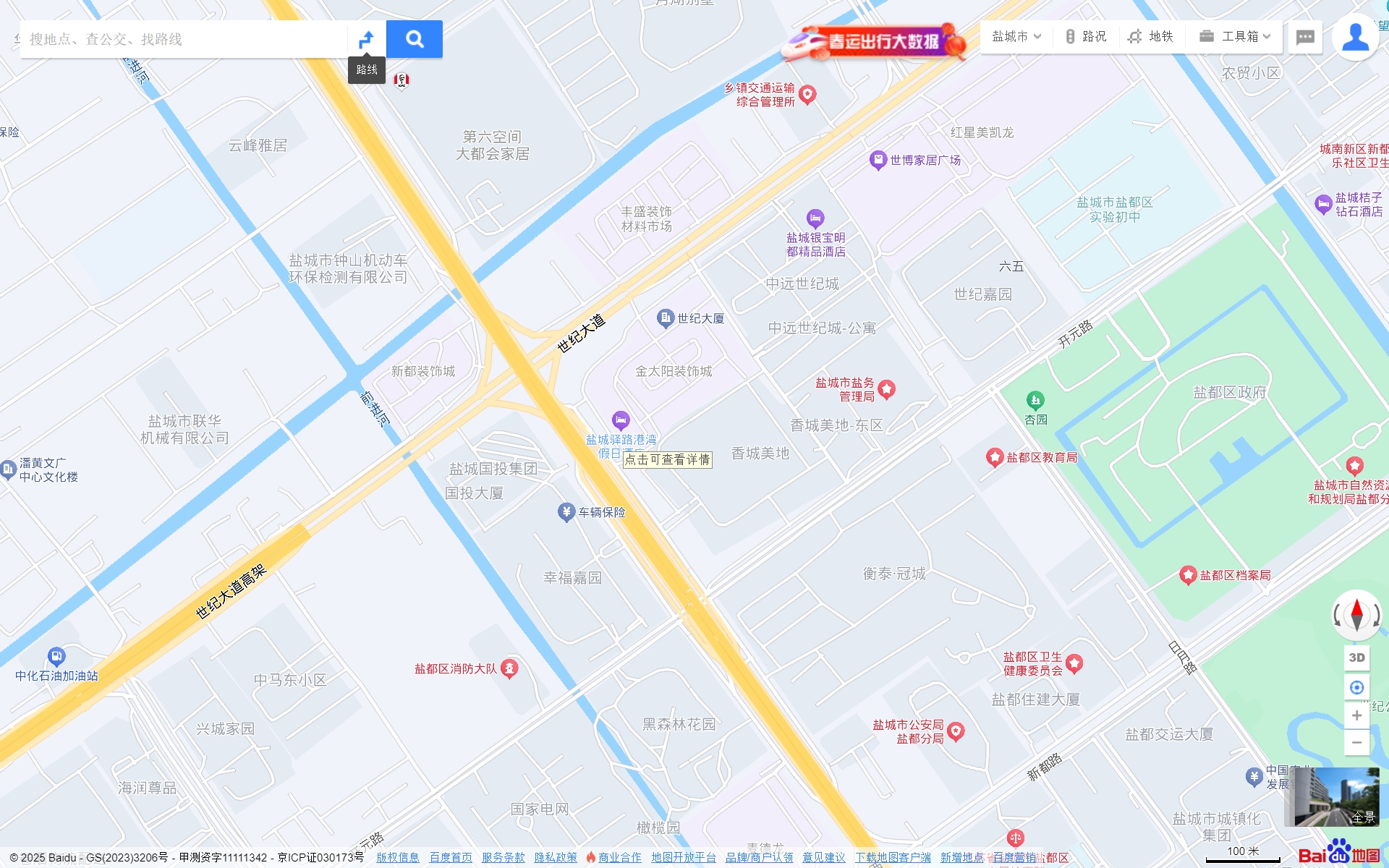This screenshot has width=1389, height=868.
Task: Zoom in with the plus button
Action: pos(1356,715)
